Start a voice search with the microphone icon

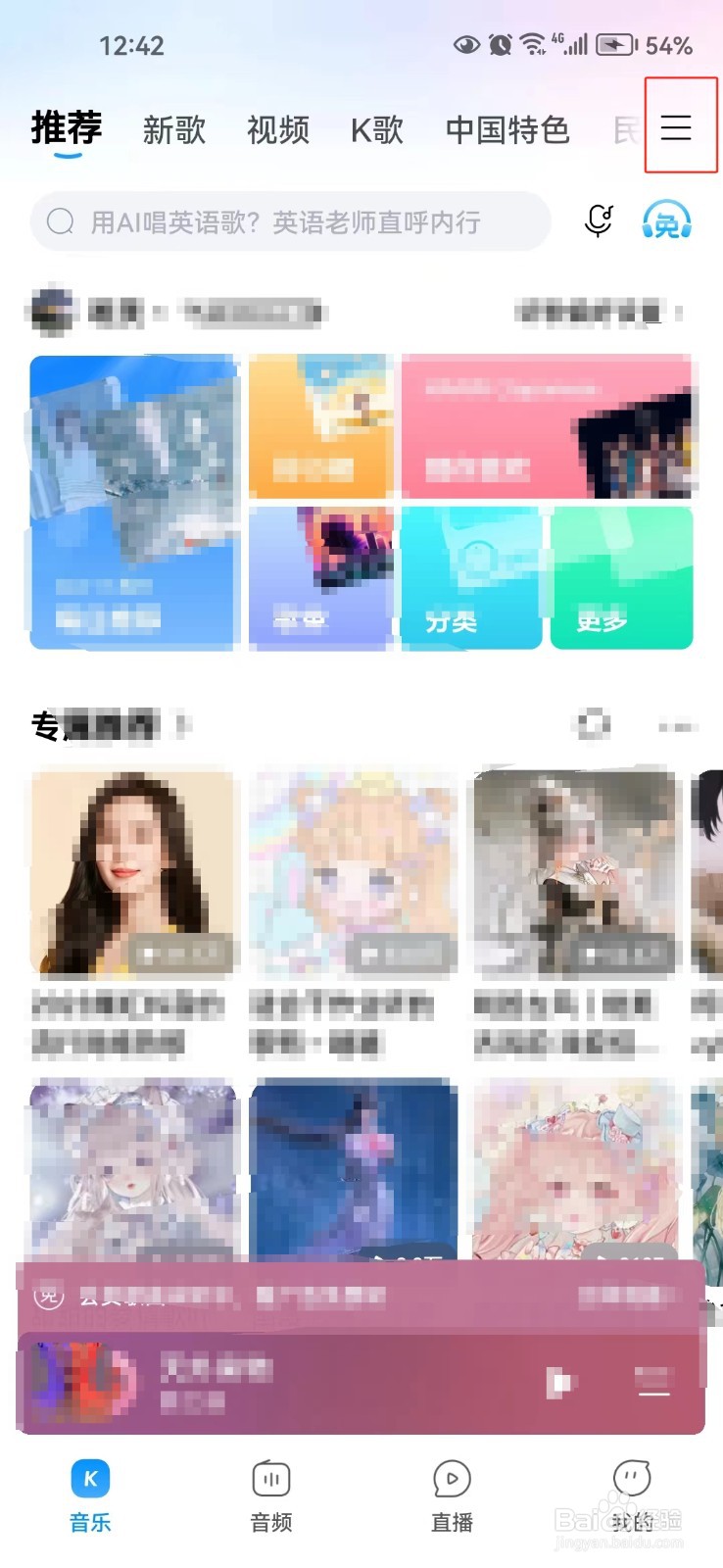[598, 221]
